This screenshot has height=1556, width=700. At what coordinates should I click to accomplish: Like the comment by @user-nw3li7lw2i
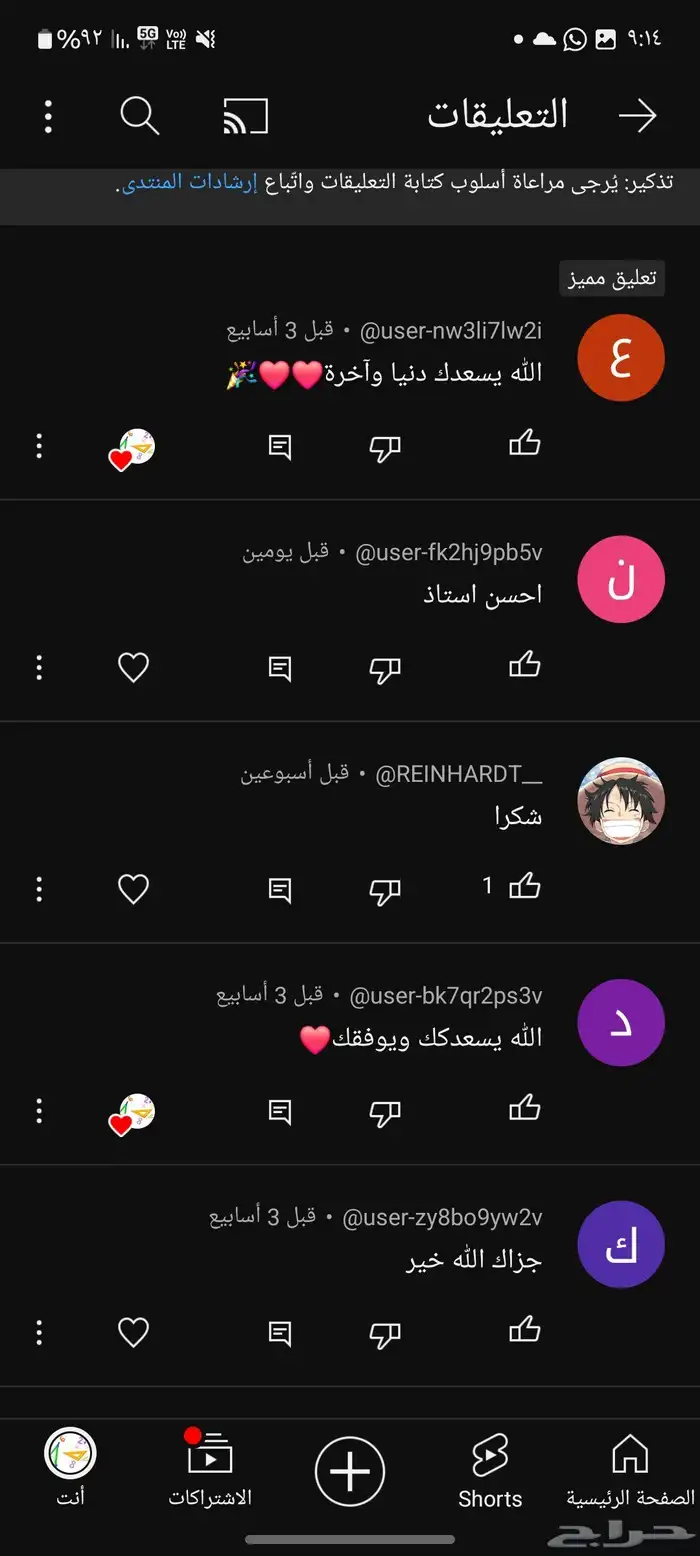point(525,444)
